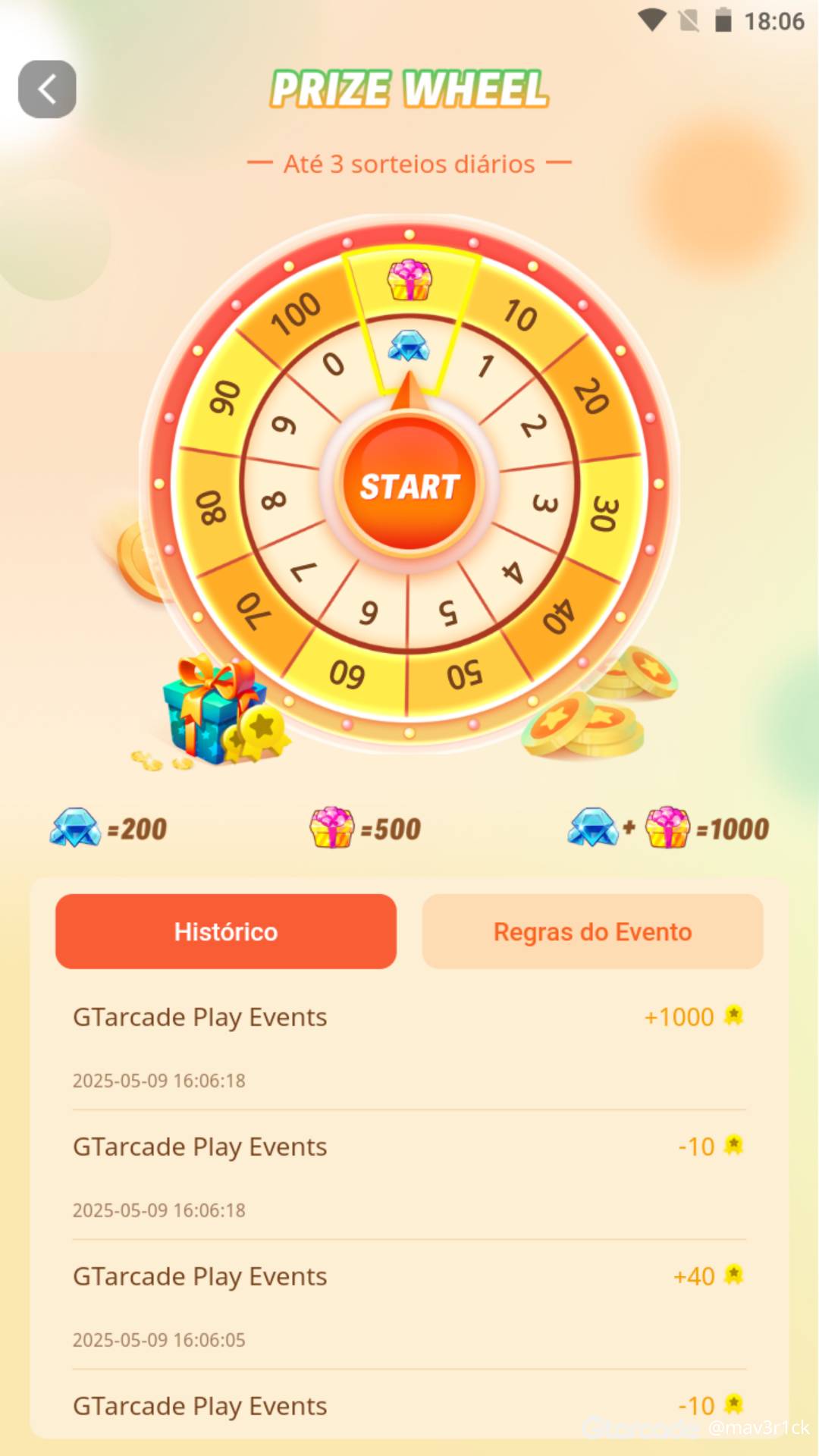This screenshot has height=1456, width=819.
Task: Open the Regras do Evento tab
Action: click(592, 931)
